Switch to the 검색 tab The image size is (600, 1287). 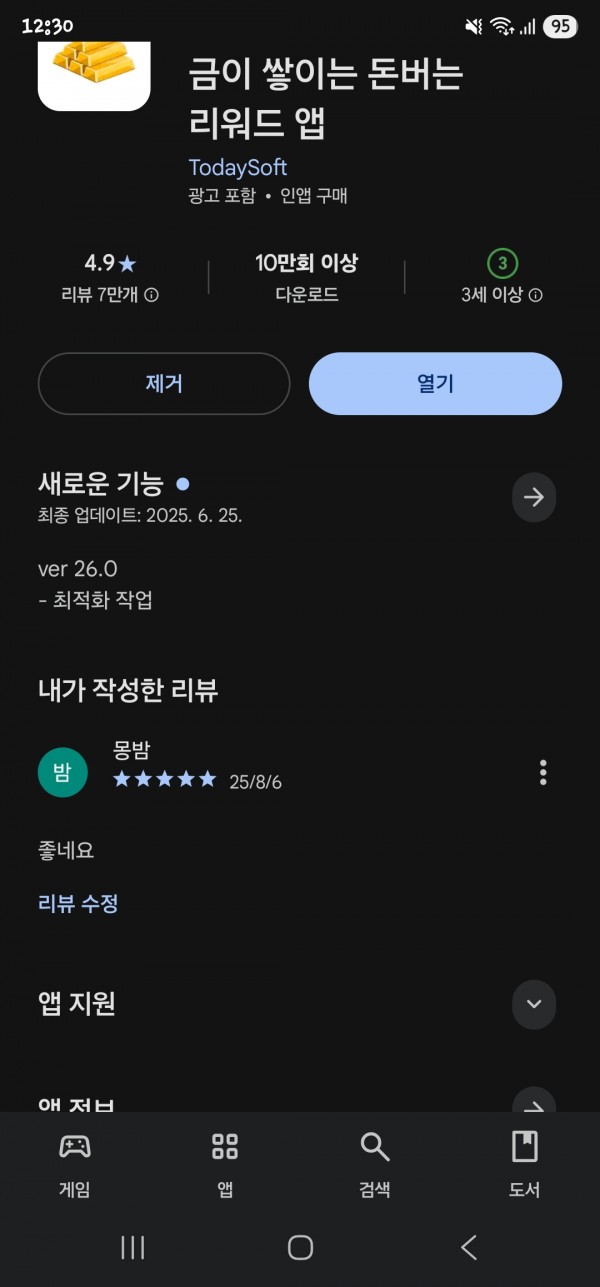375,1165
